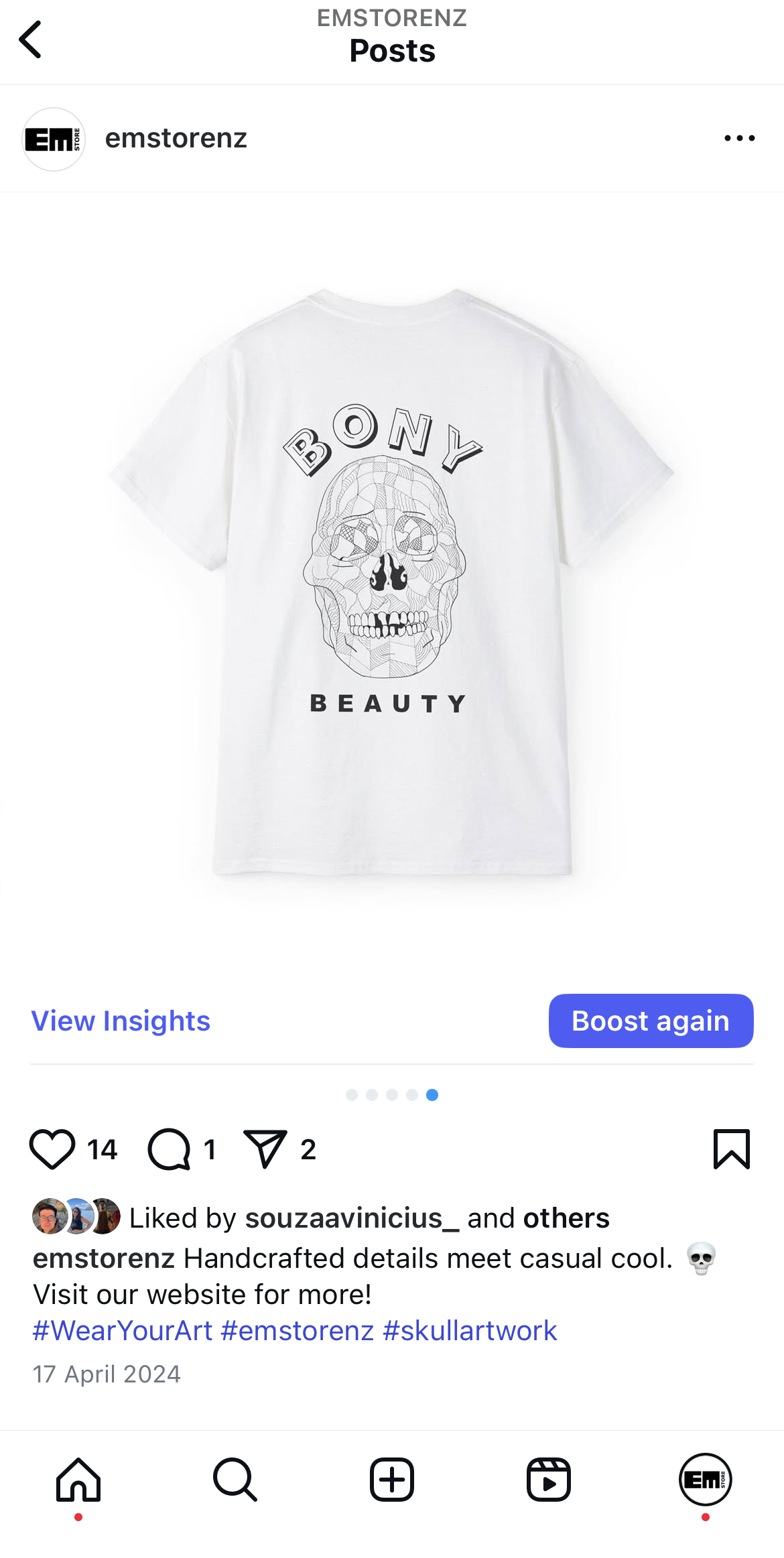The width and height of the screenshot is (784, 1558).
Task: Tap the Boost again button
Action: (x=651, y=1021)
